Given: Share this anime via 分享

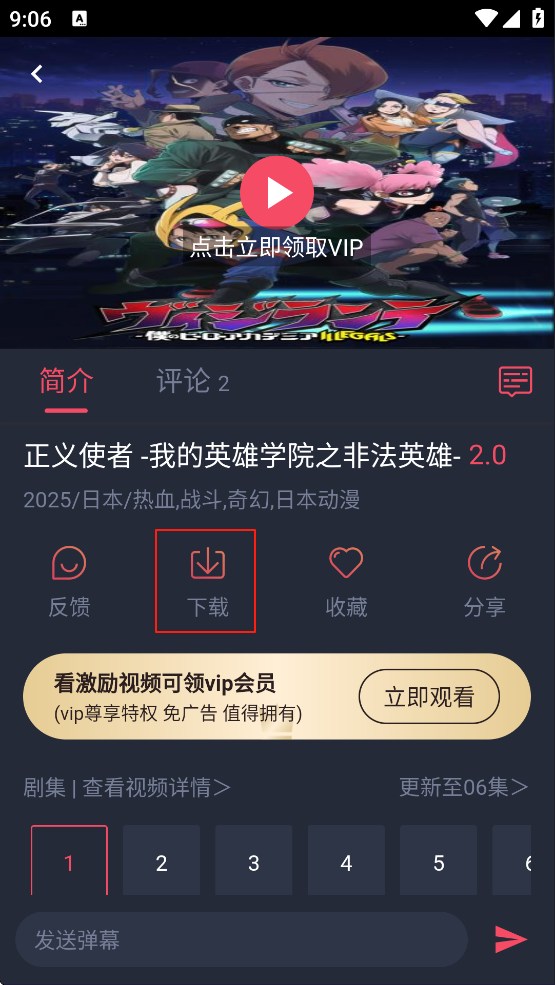Looking at the screenshot, I should coord(485,581).
